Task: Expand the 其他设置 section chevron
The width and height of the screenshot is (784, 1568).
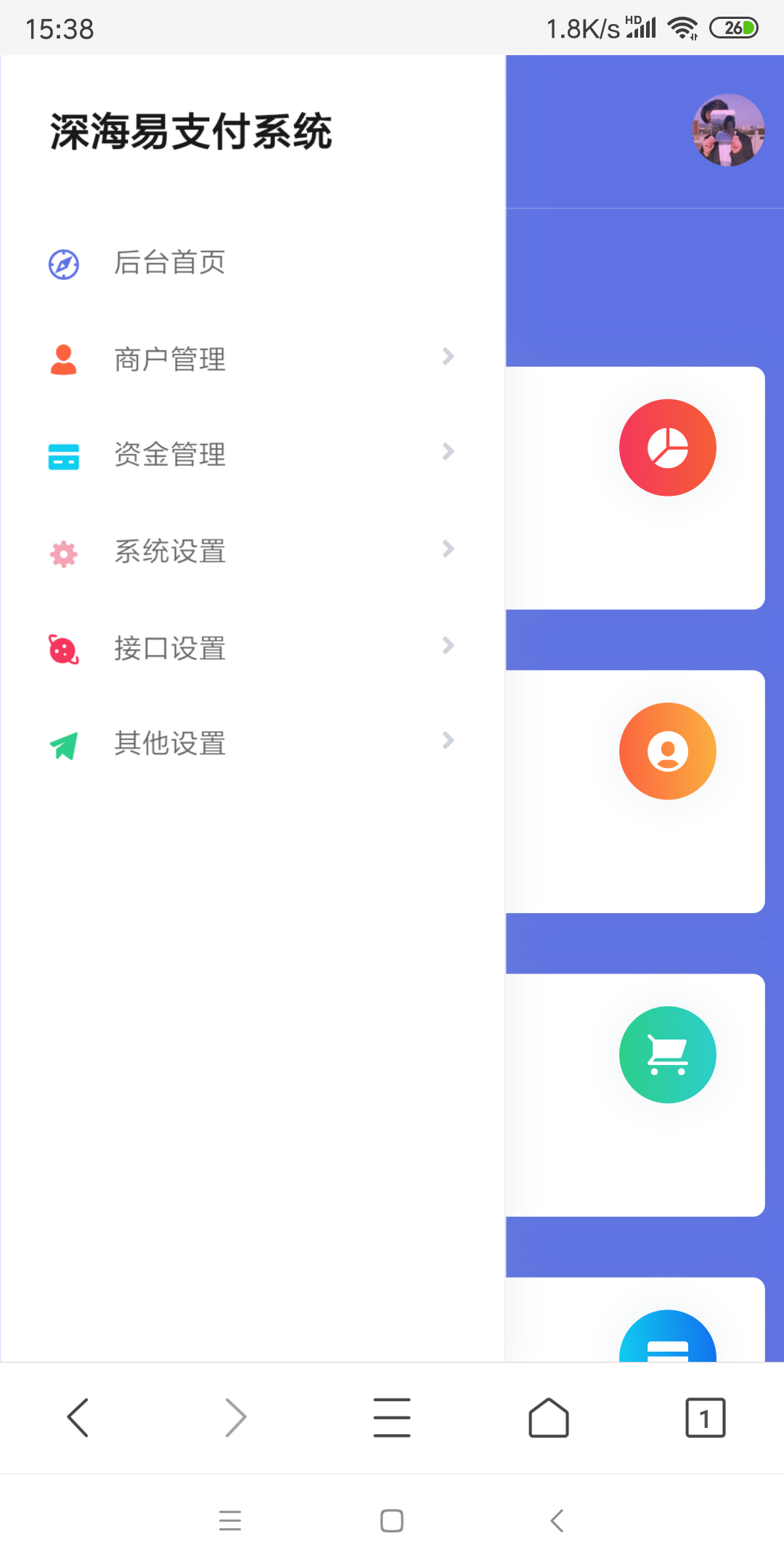Action: 447,740
